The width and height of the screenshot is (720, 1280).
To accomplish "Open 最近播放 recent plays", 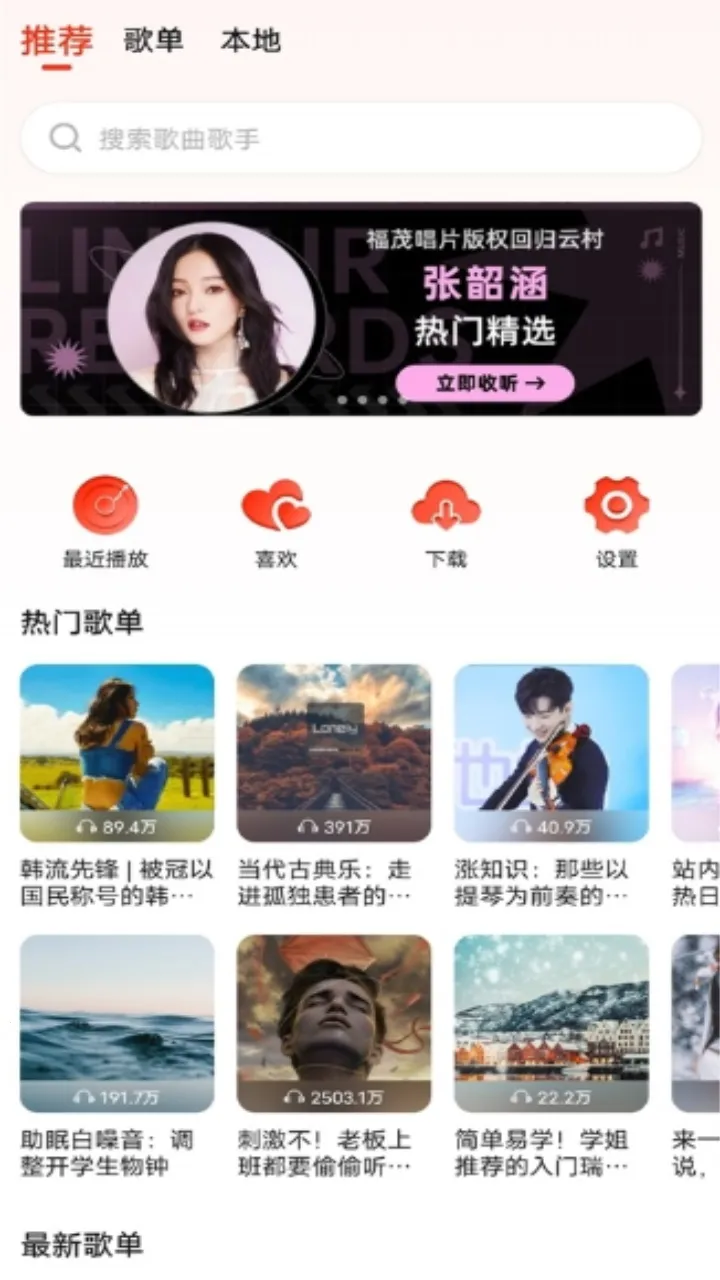I will point(106,520).
